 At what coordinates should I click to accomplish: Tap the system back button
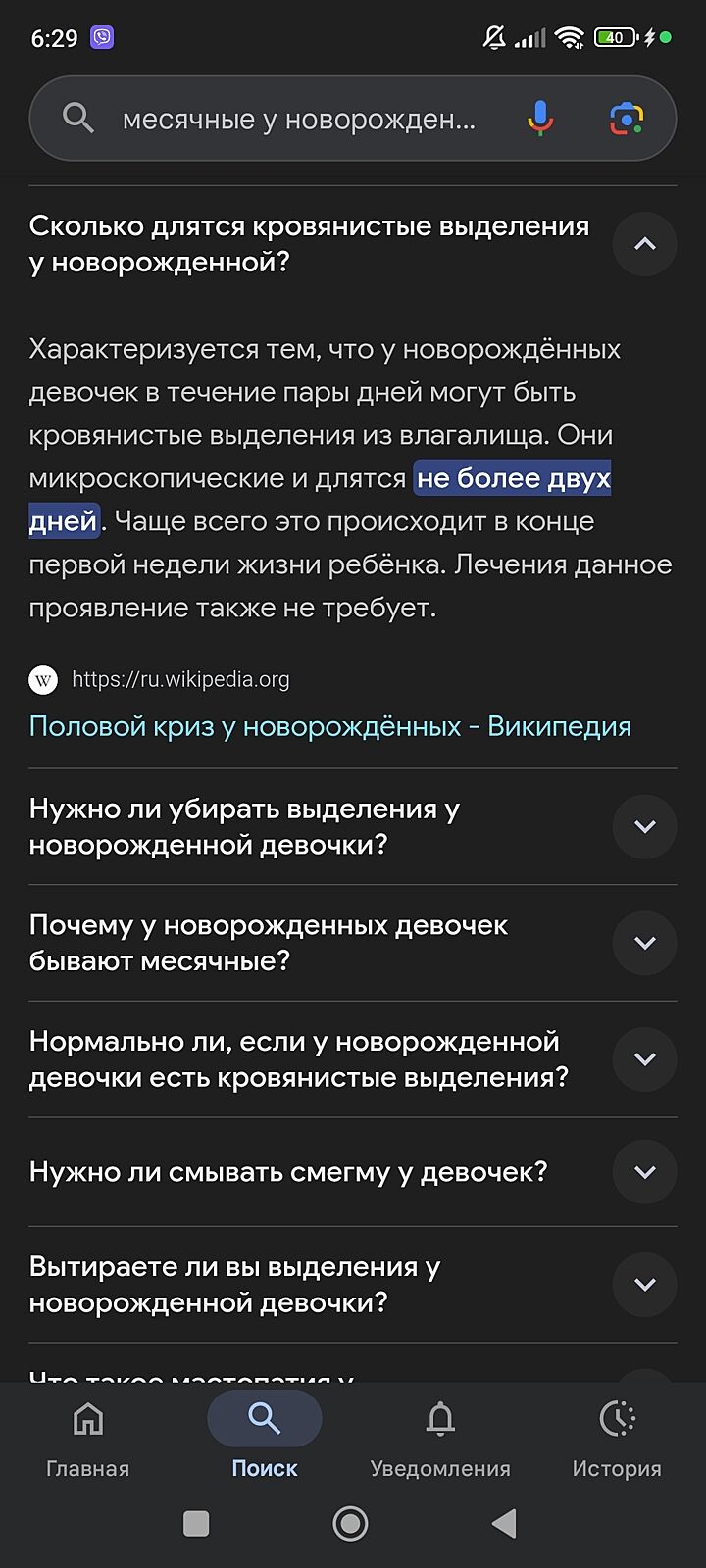[x=504, y=1523]
